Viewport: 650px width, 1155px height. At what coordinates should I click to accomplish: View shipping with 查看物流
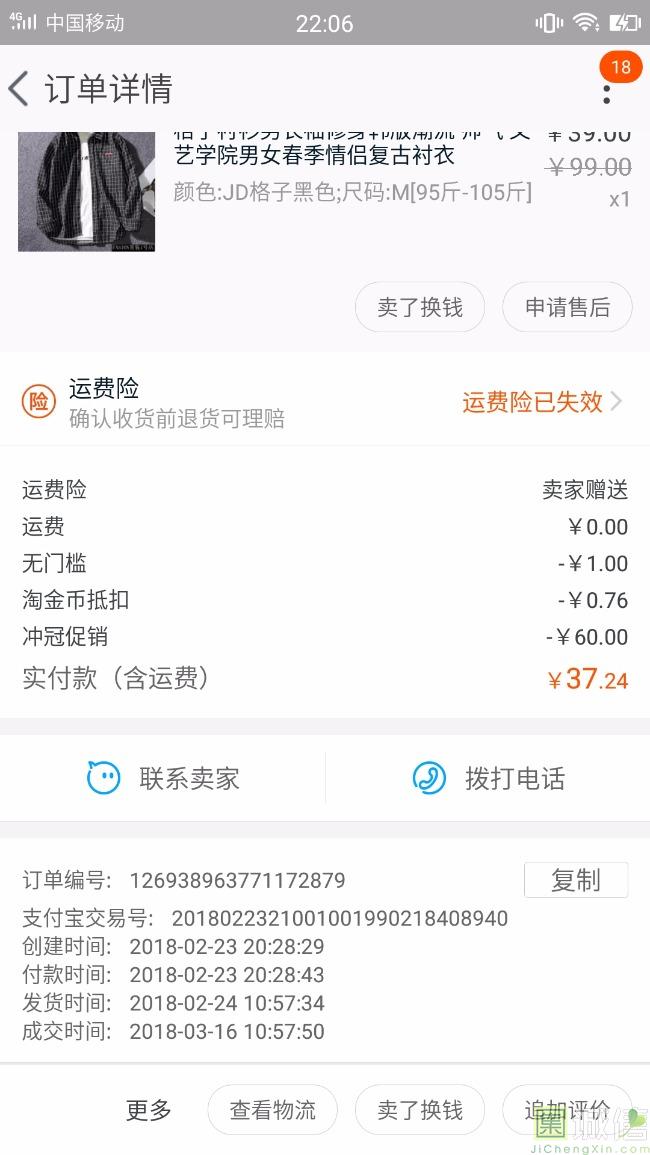[x=273, y=1110]
